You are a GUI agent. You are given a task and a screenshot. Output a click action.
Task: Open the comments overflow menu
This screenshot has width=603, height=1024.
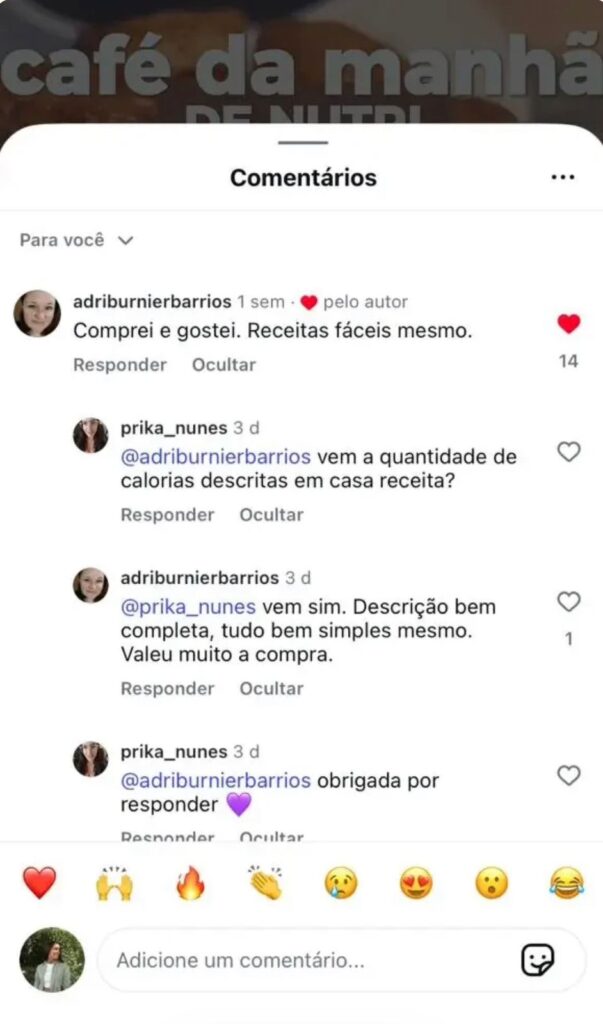pyautogui.click(x=563, y=178)
